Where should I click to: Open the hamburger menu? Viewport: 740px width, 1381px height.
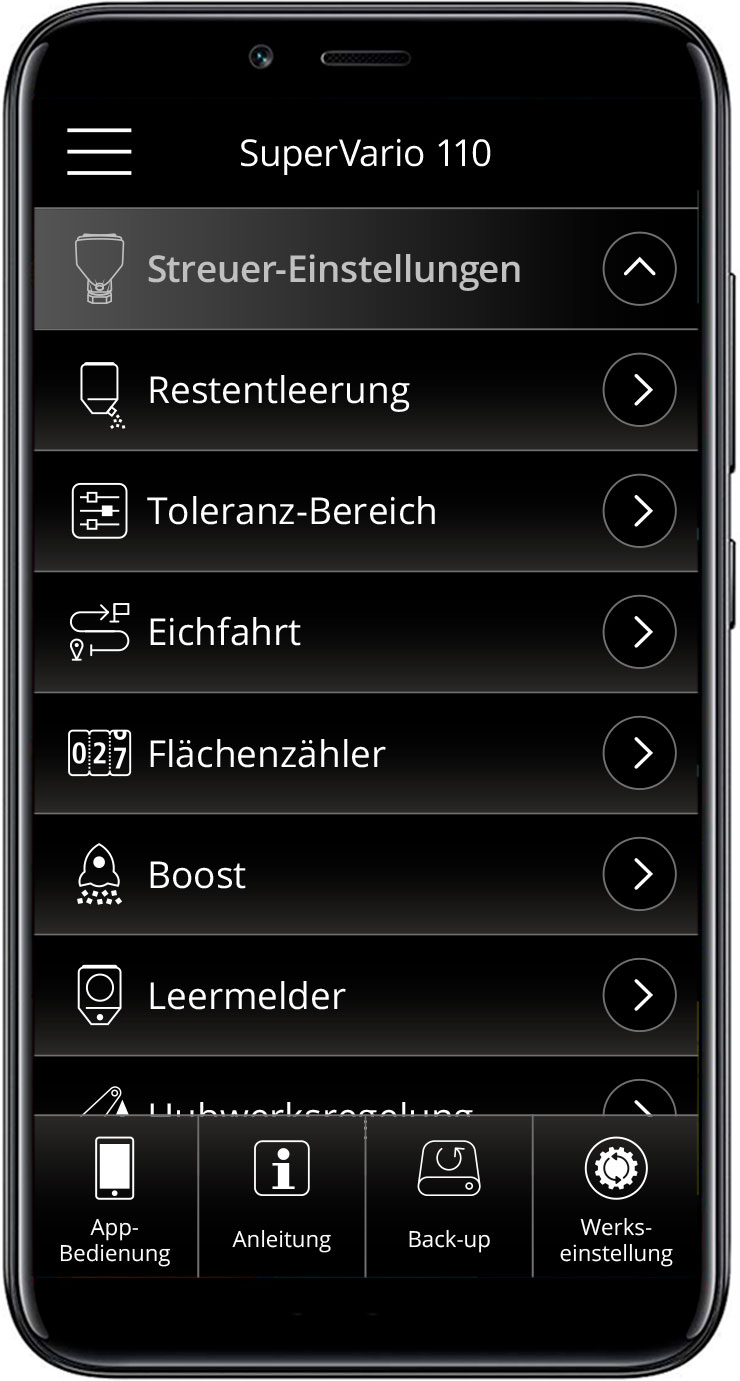pos(99,150)
